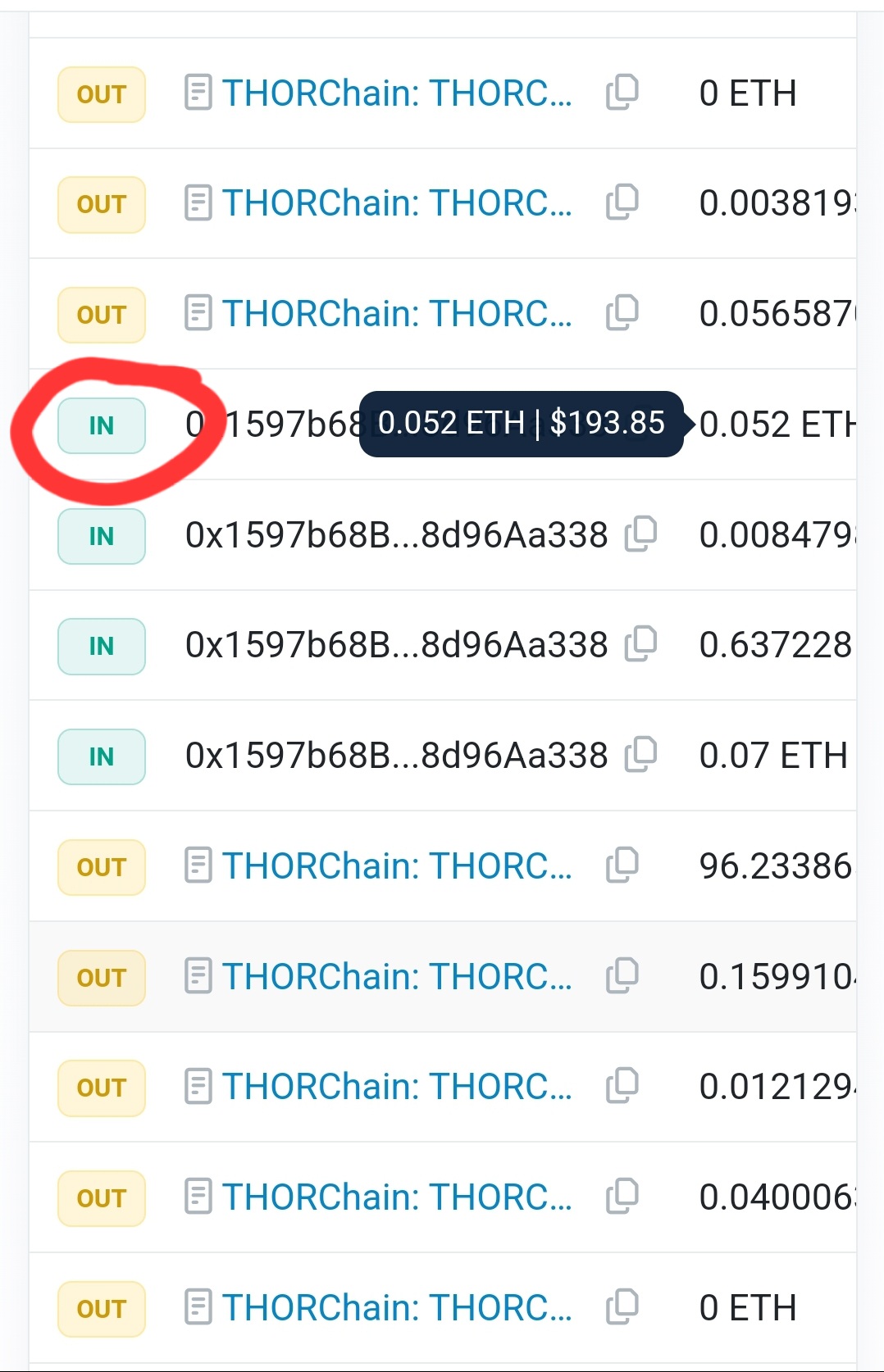
Task: Click the IN badge in the 0.637228 row
Action: pyautogui.click(x=101, y=646)
